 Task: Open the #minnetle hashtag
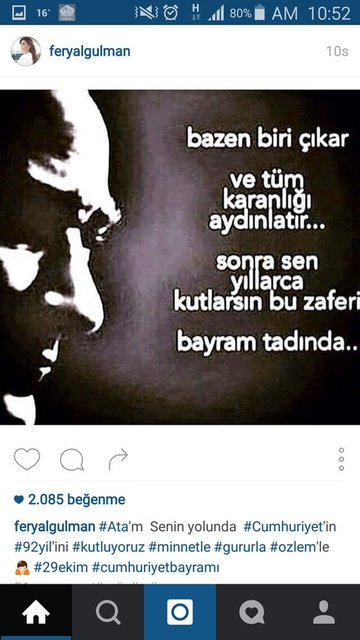pos(179,547)
